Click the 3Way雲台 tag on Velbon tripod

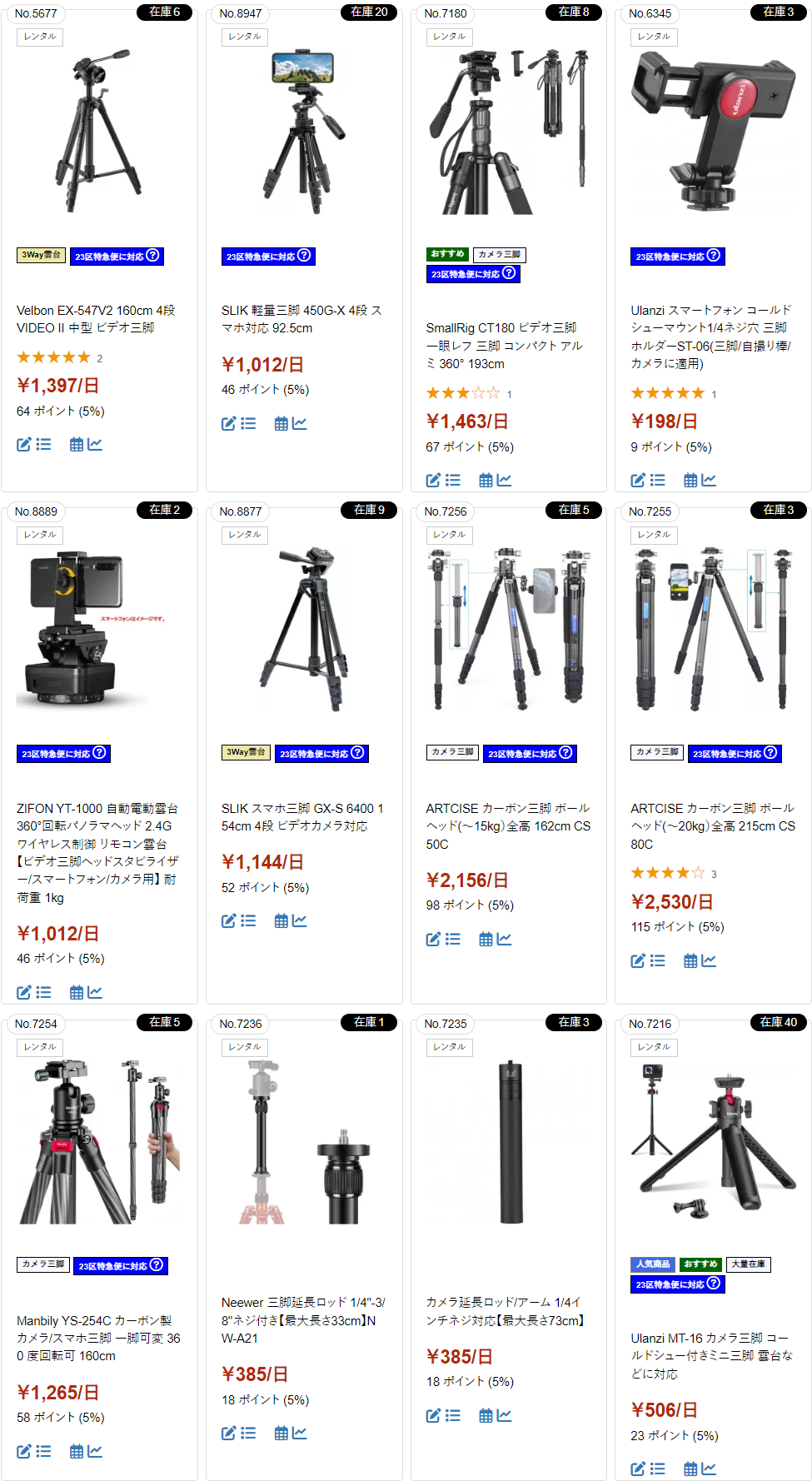[41, 255]
